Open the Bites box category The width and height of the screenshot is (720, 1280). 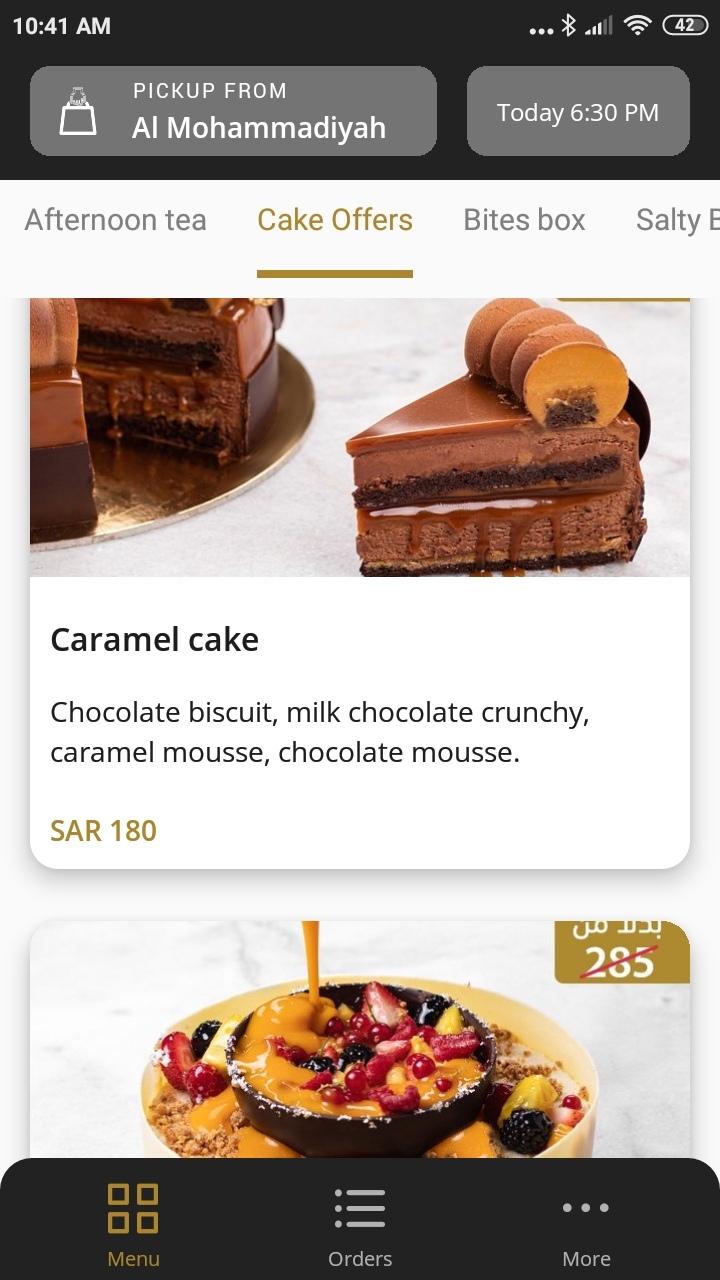[x=523, y=219]
